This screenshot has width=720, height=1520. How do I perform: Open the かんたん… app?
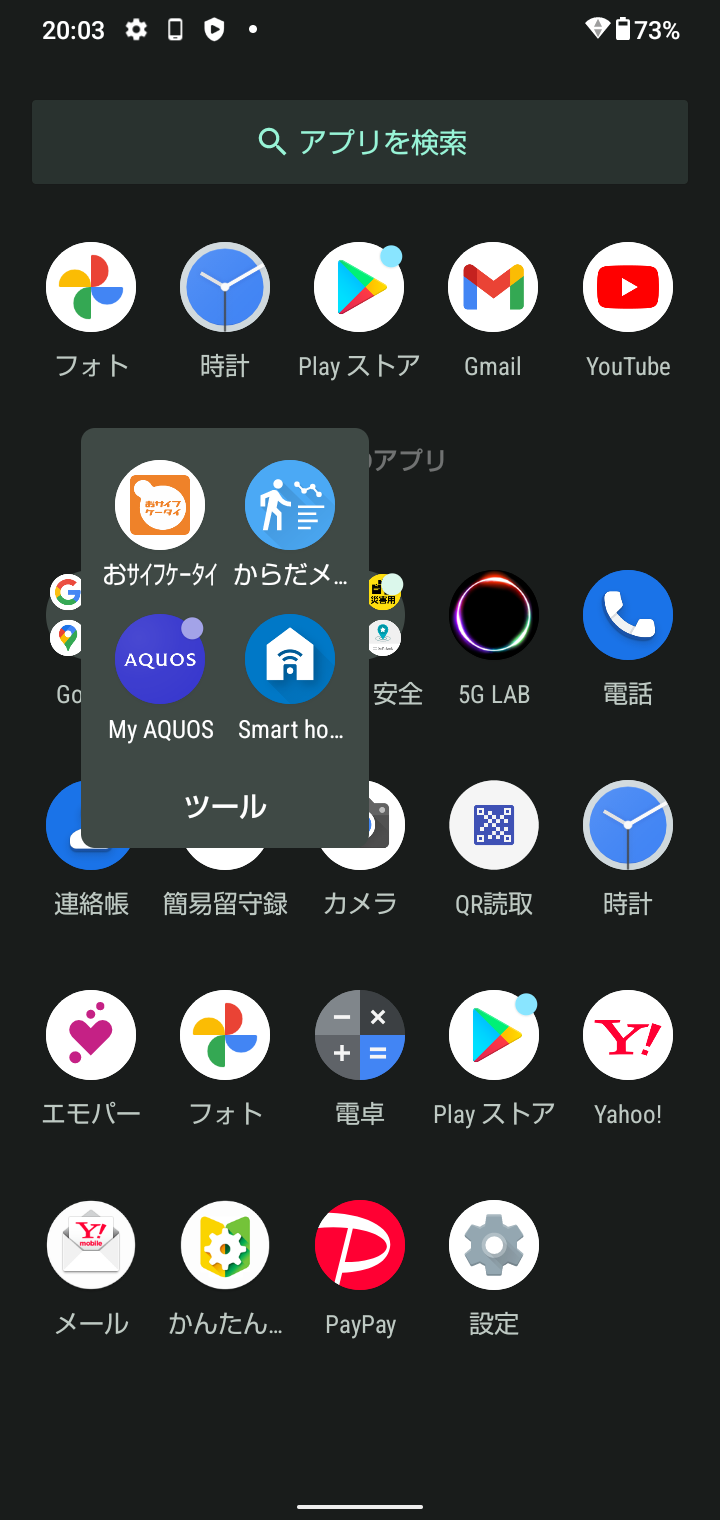coord(225,1246)
